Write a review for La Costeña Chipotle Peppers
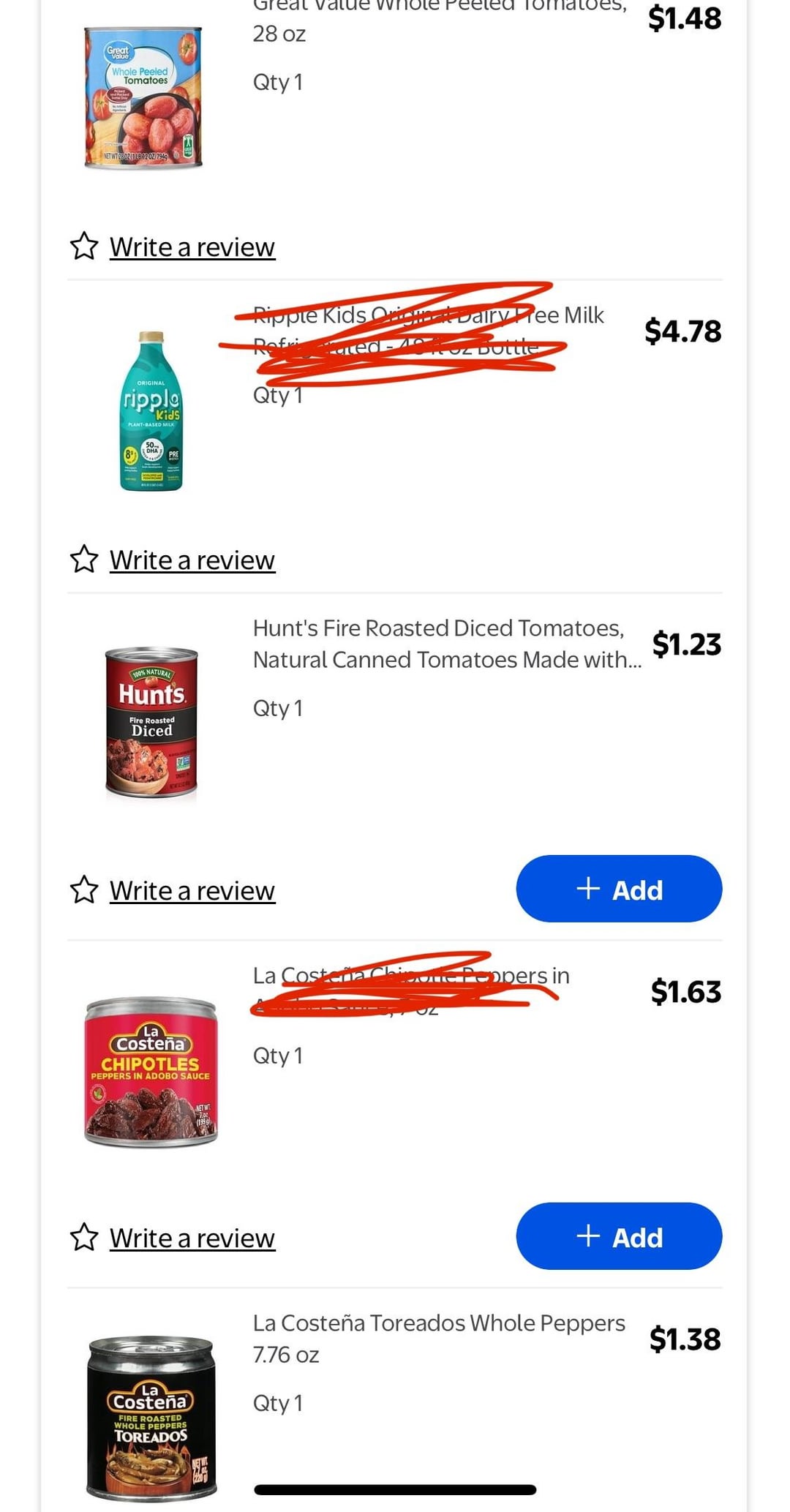This screenshot has height=1512, width=790. [192, 1238]
